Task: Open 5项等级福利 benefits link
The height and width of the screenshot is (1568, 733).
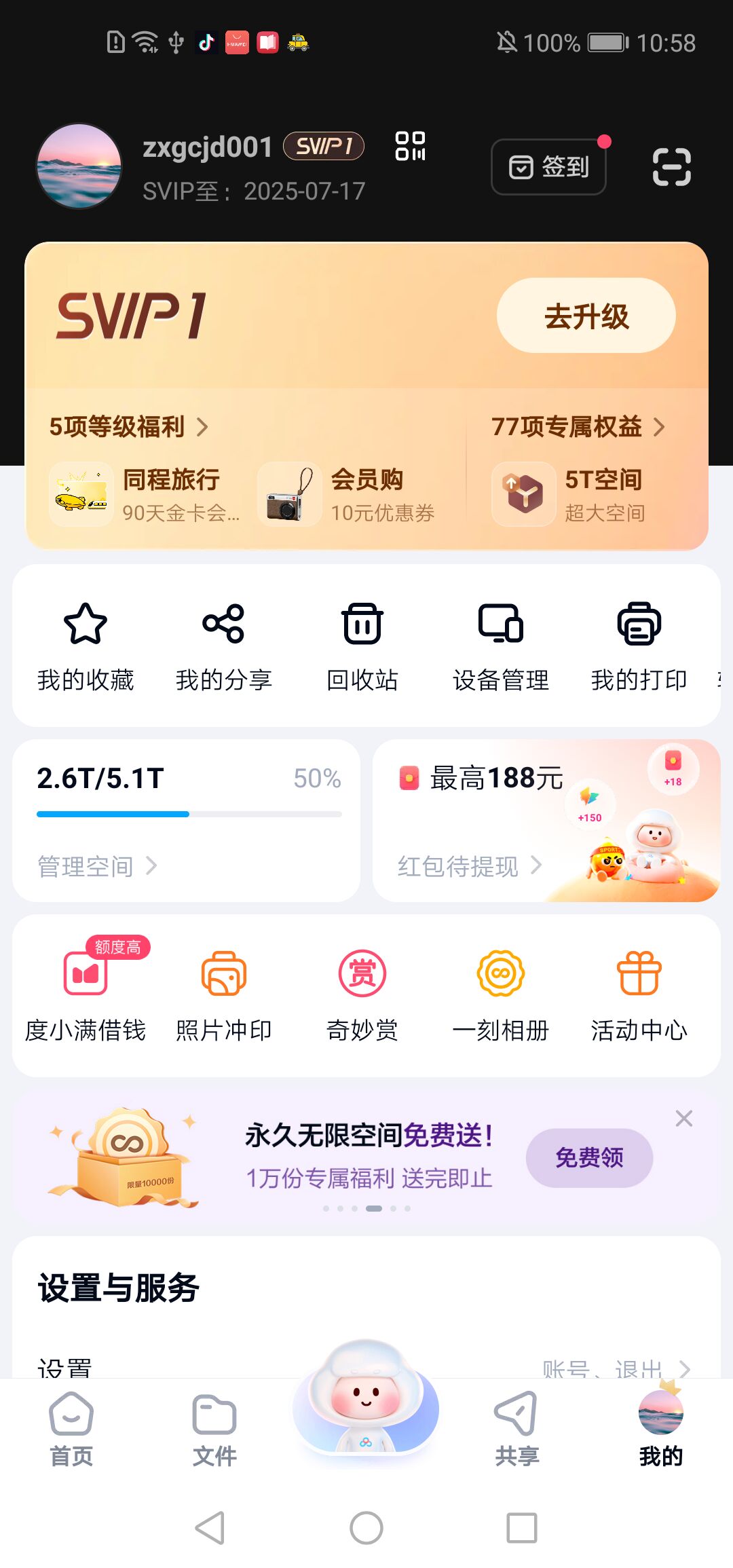Action: tap(128, 427)
